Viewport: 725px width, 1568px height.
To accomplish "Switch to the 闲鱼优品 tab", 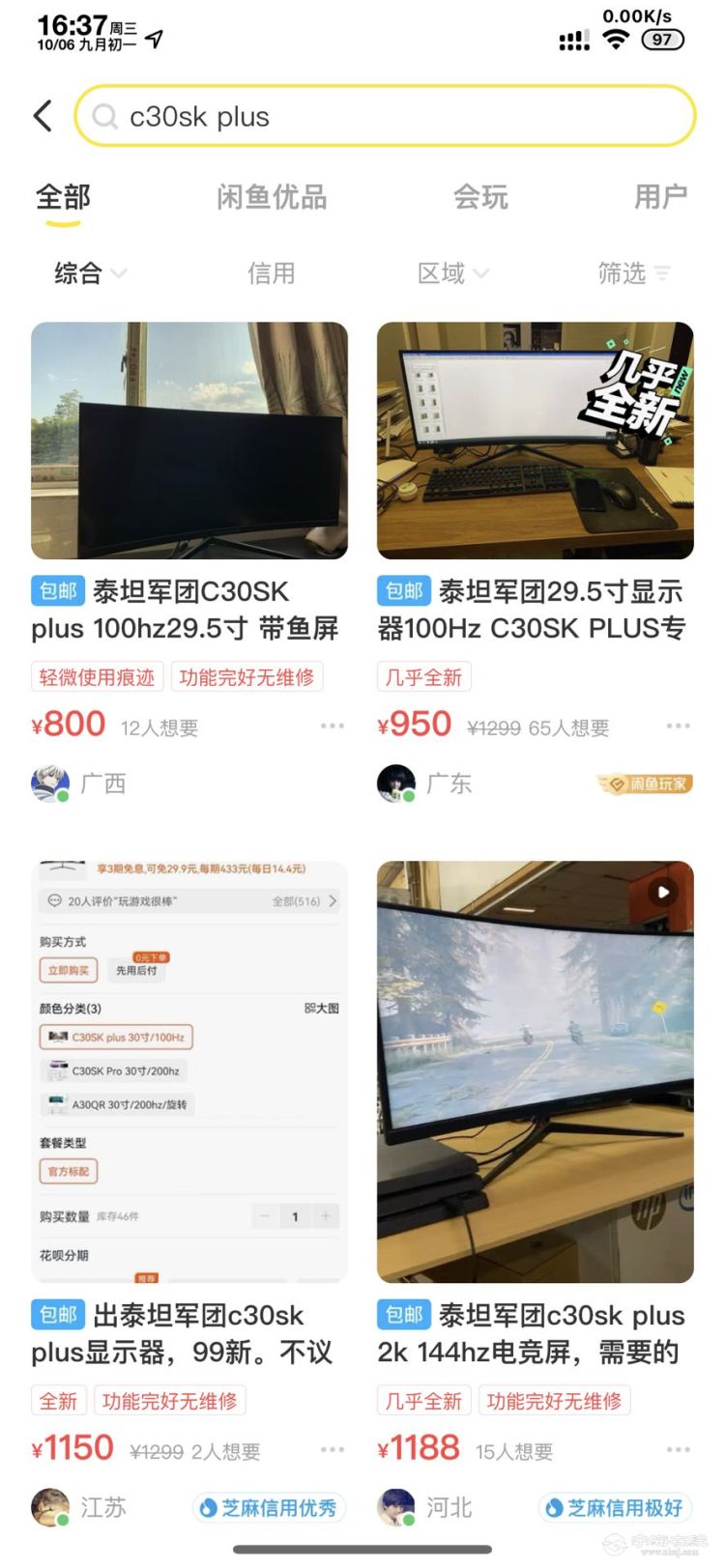I will tap(272, 197).
